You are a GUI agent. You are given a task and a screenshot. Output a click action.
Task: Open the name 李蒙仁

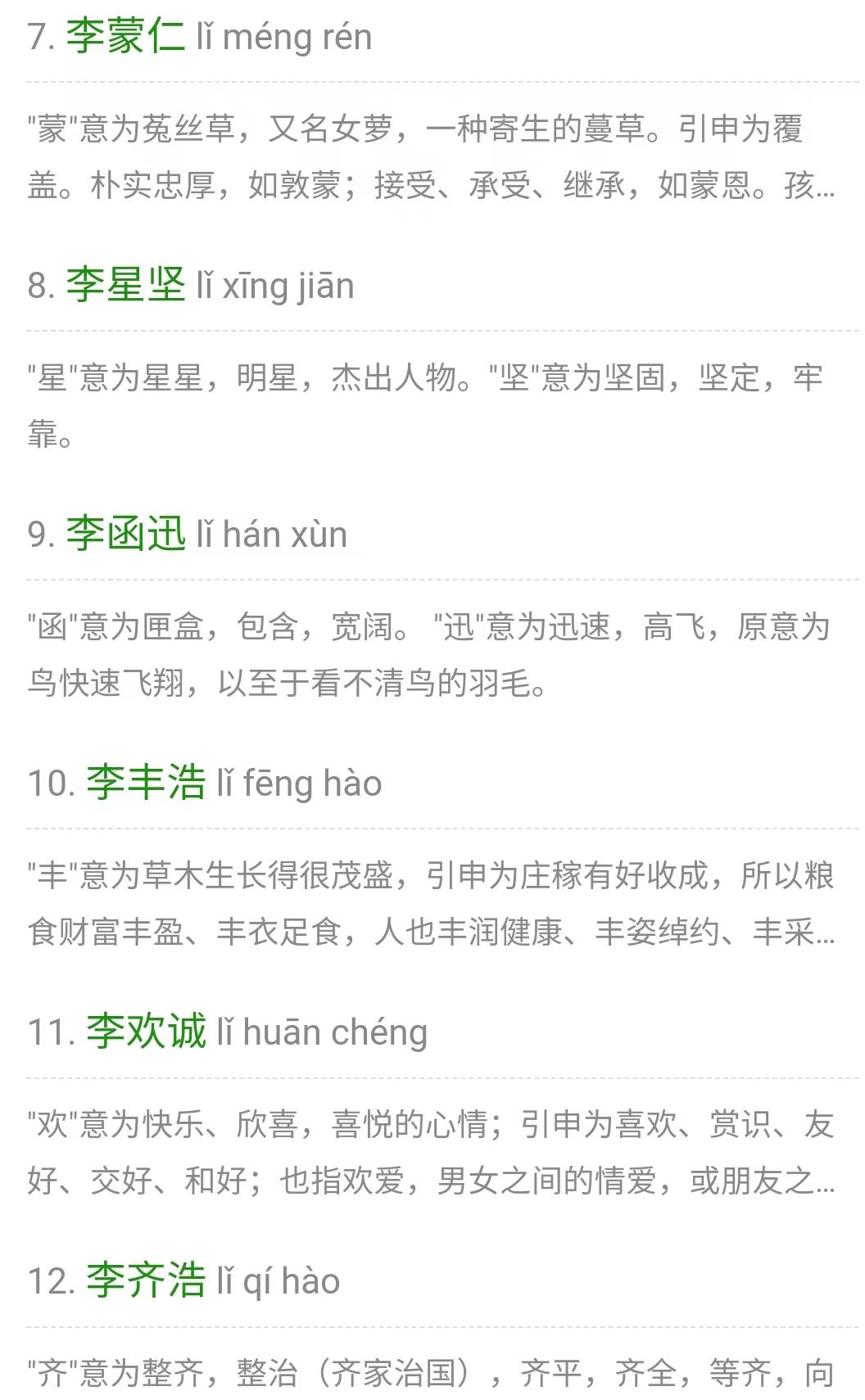click(x=125, y=37)
